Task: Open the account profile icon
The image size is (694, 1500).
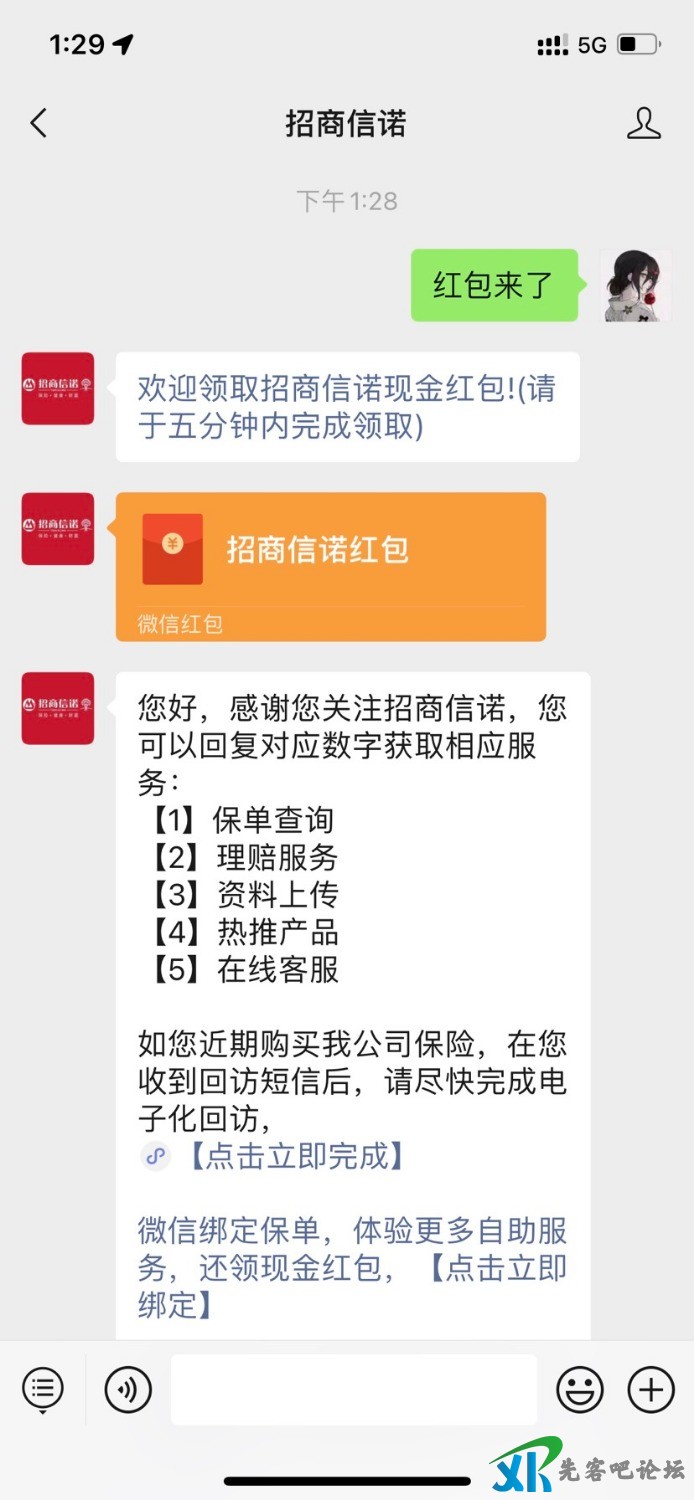Action: [x=643, y=124]
